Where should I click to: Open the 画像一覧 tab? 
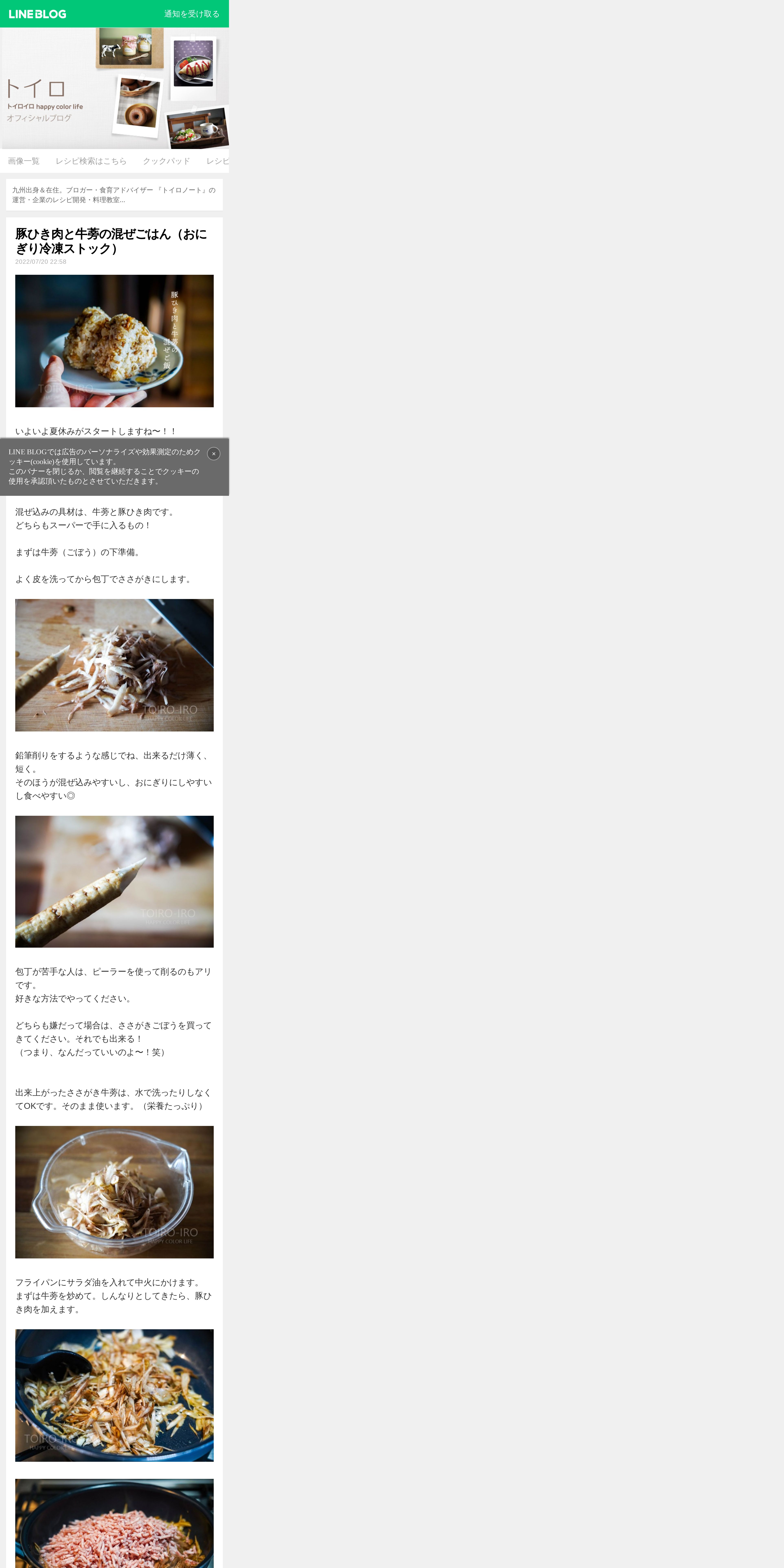[x=24, y=161]
